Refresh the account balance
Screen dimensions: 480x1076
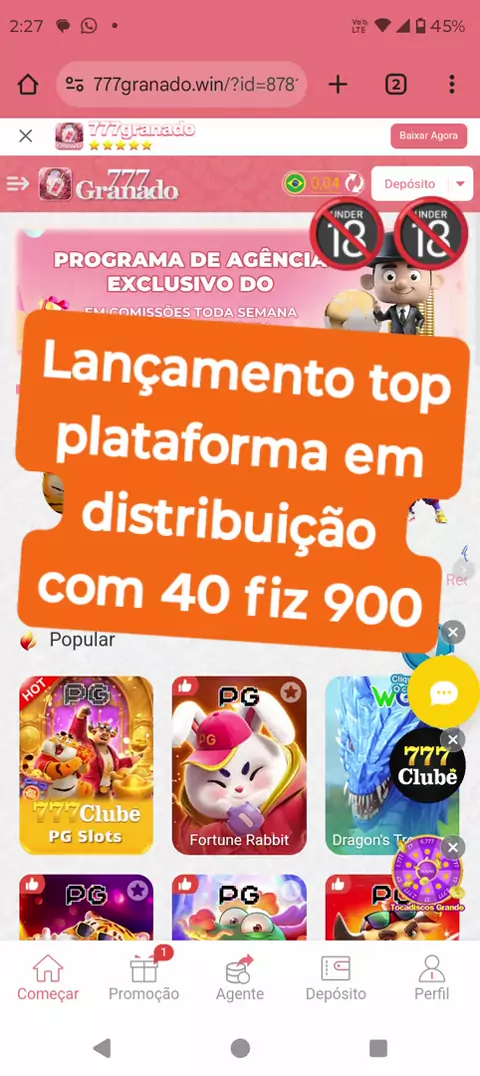354,183
